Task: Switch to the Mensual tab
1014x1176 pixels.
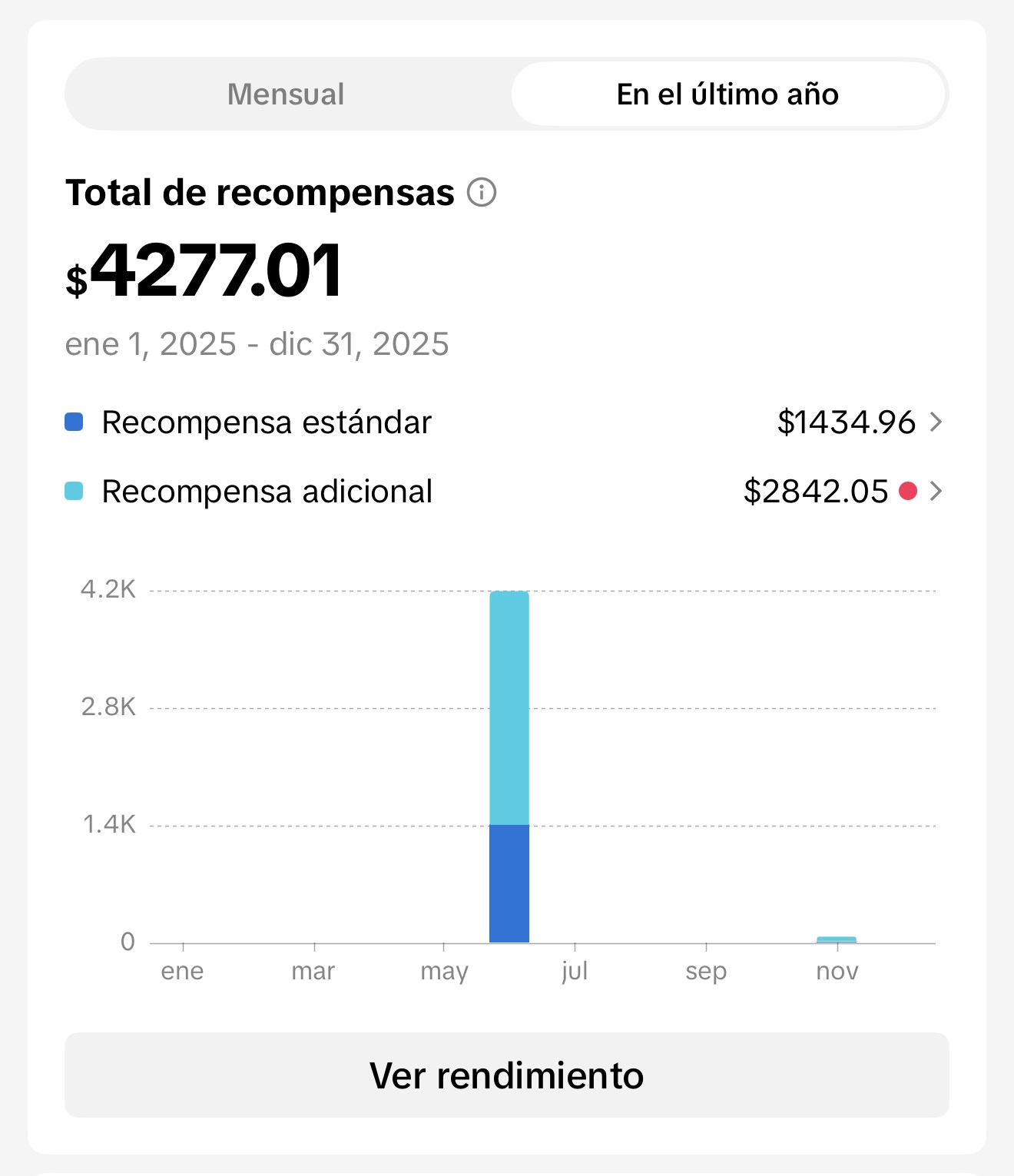Action: tap(284, 94)
